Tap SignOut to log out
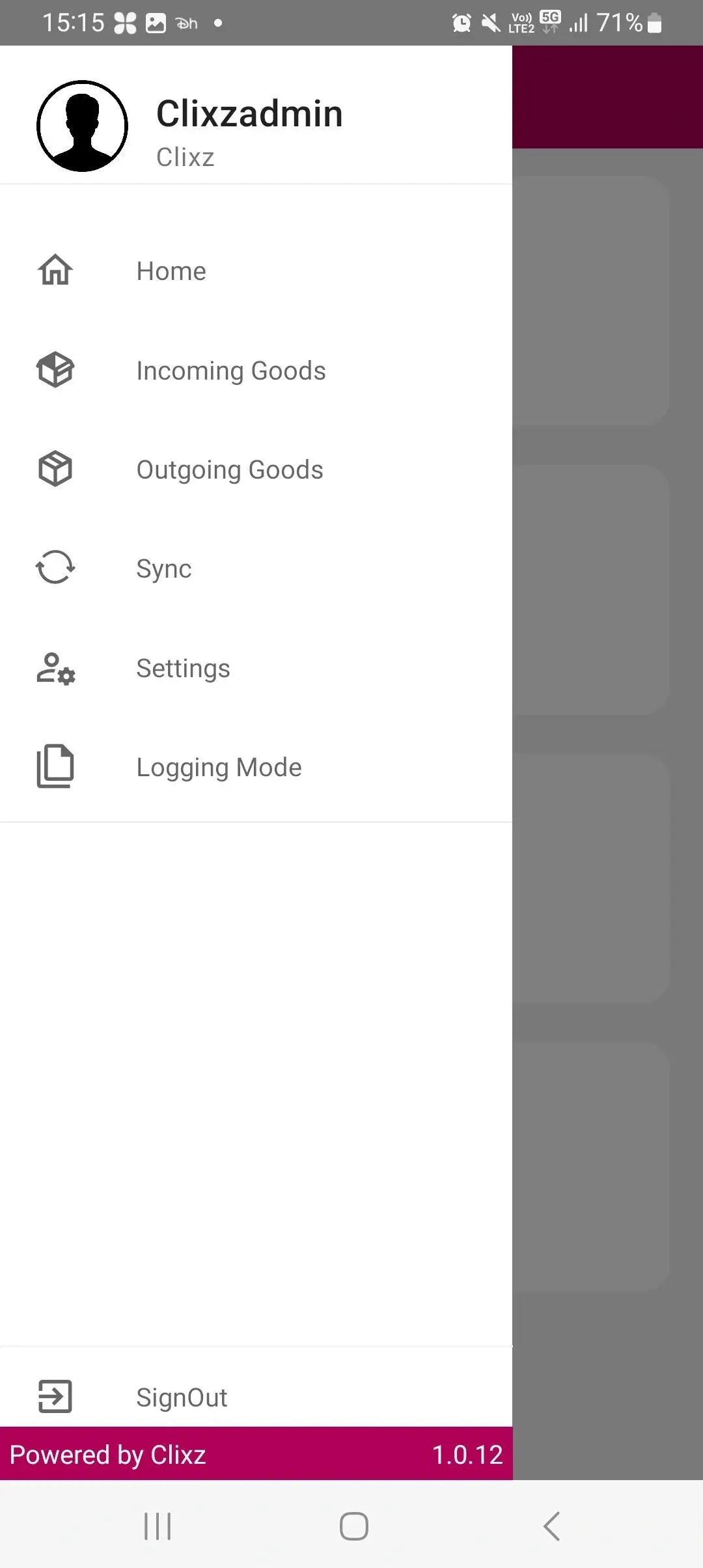The width and height of the screenshot is (703, 1568). tap(182, 1397)
